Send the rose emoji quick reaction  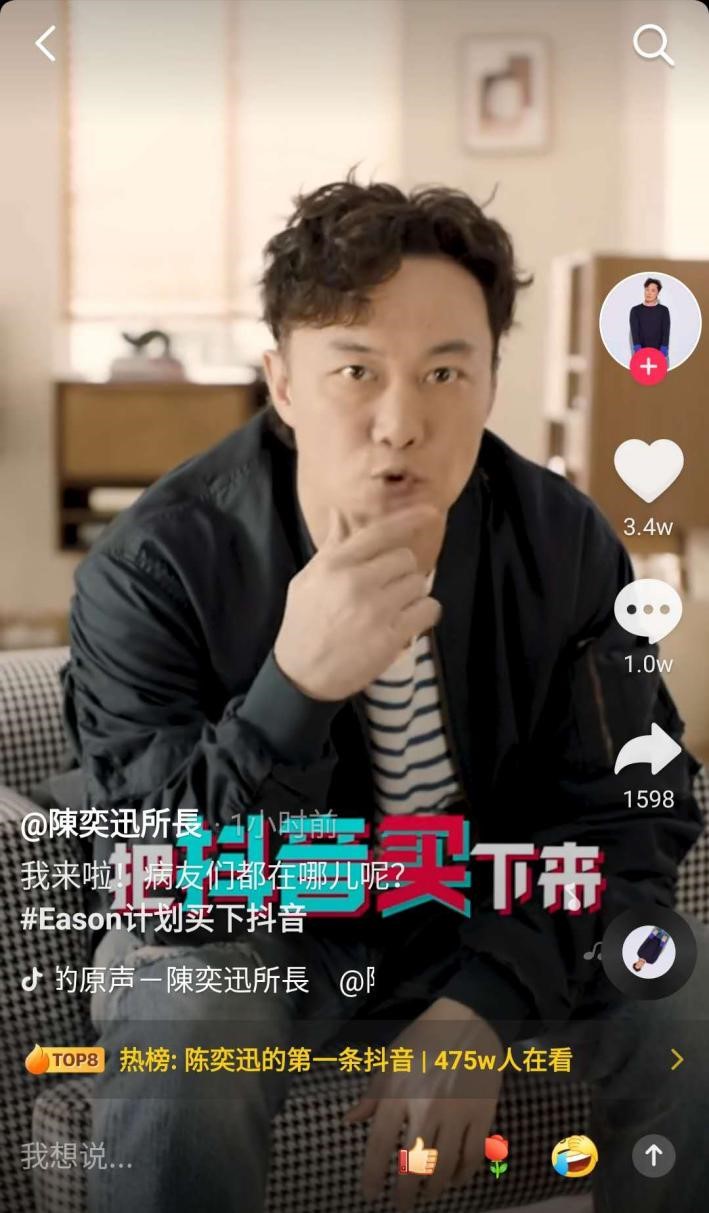(x=497, y=1157)
